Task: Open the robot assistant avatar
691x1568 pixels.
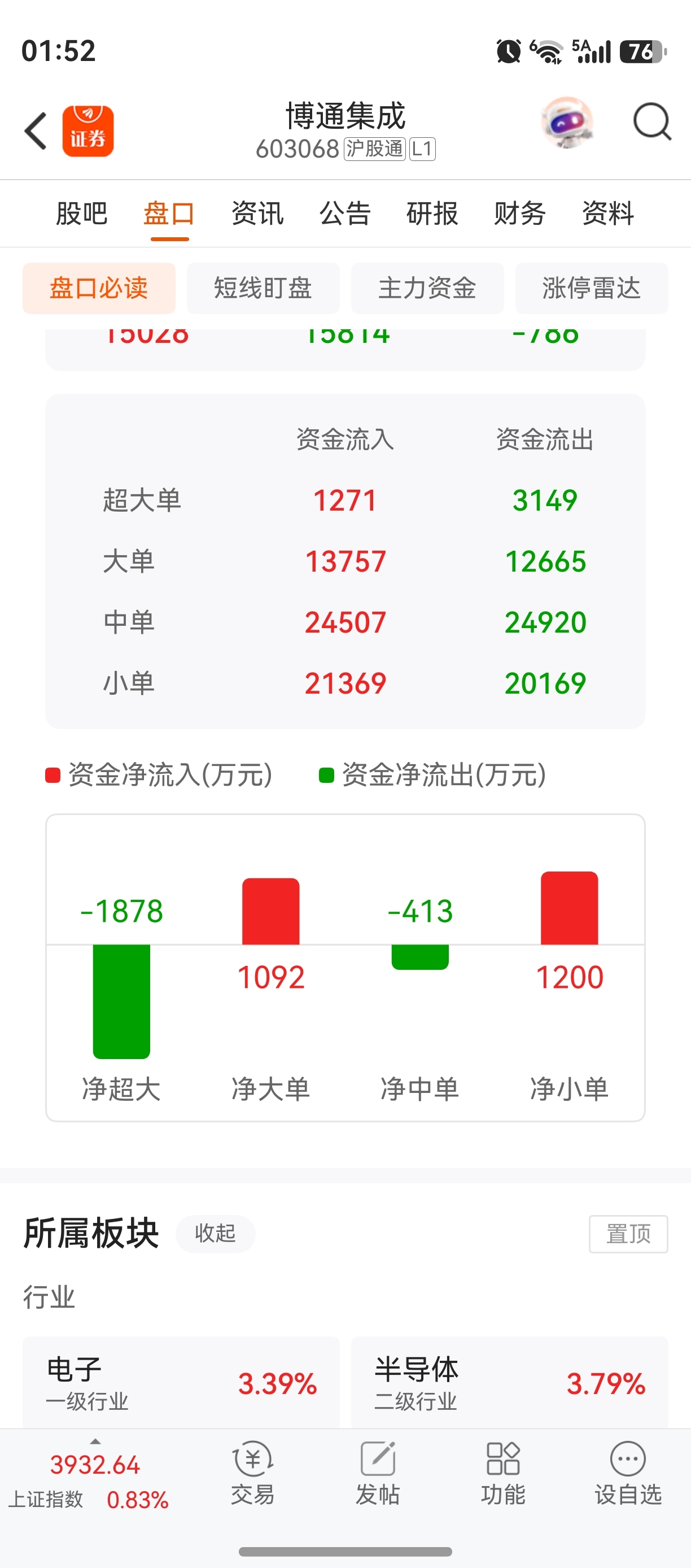Action: click(567, 123)
